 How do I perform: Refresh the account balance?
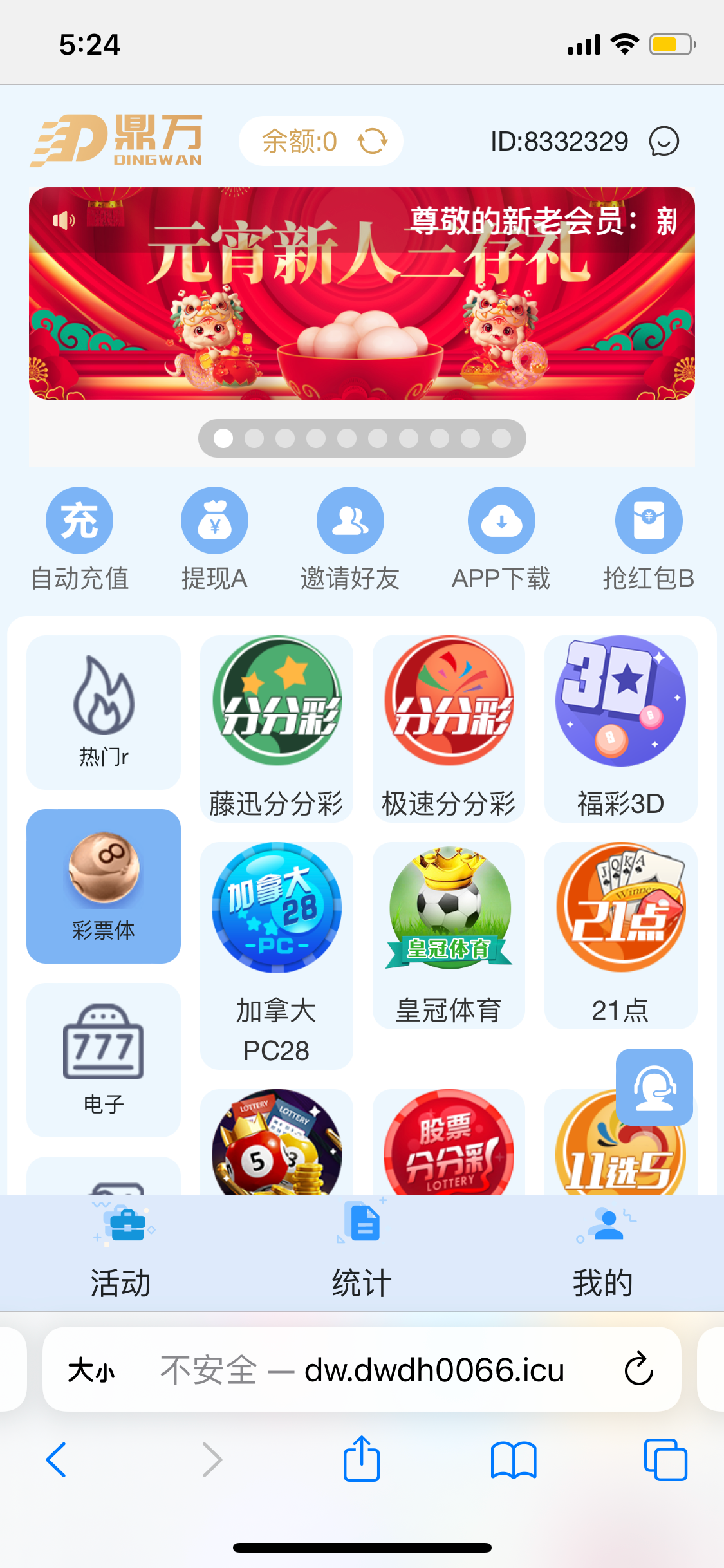(373, 141)
